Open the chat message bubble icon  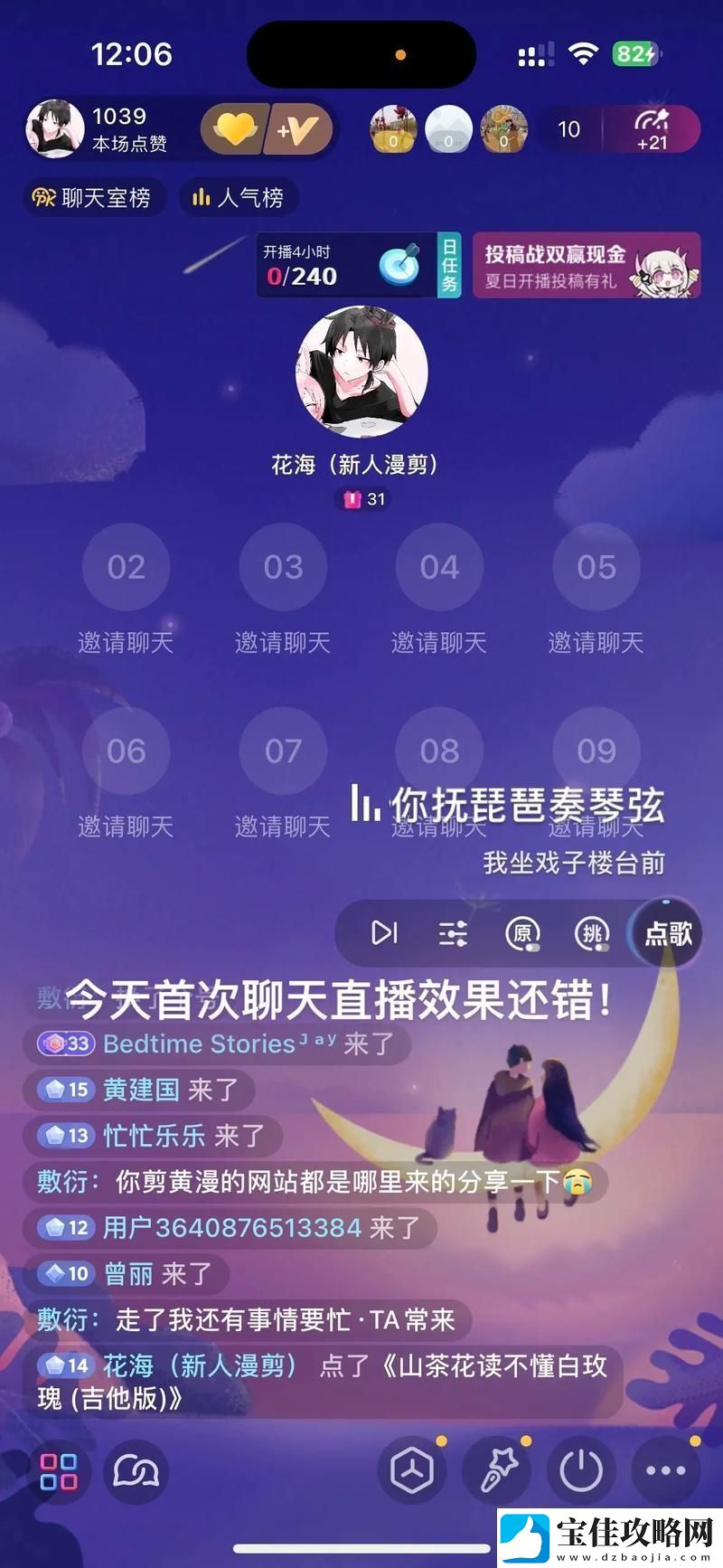click(136, 1471)
